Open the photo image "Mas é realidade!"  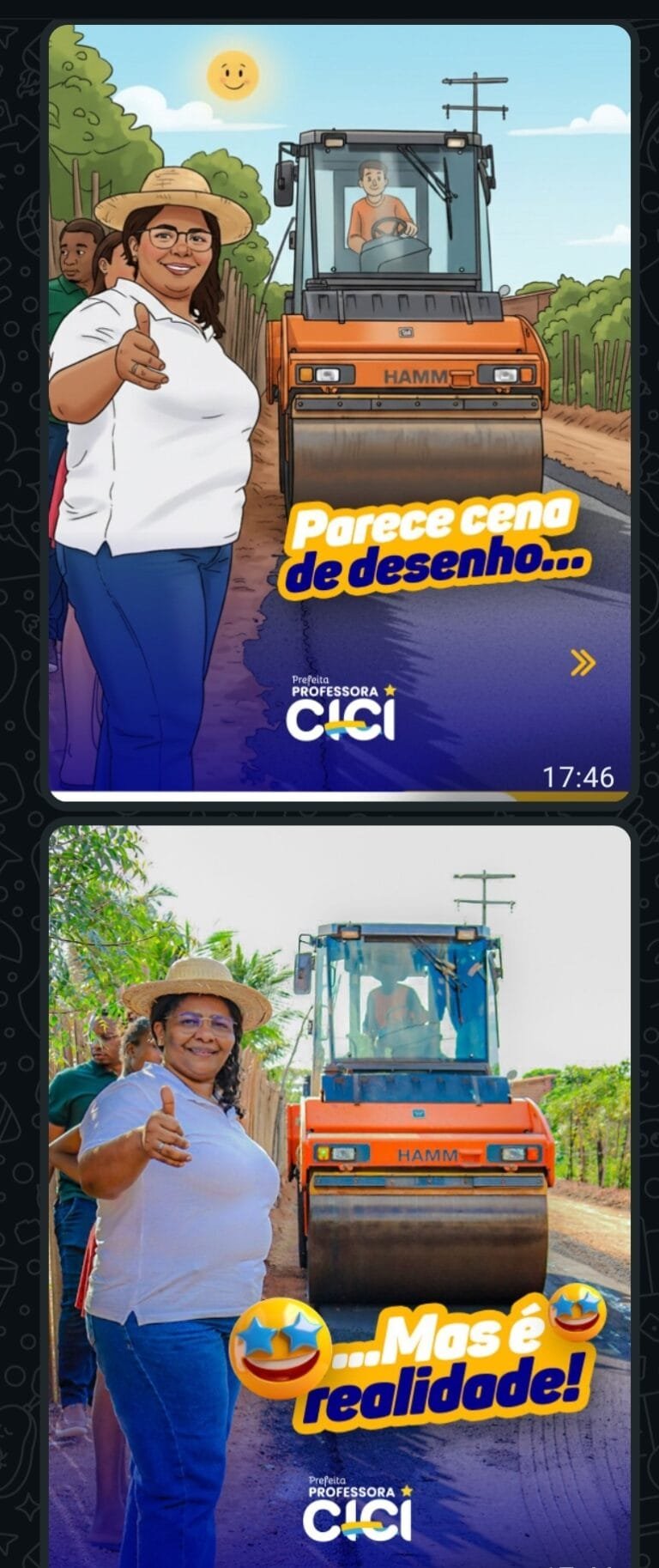click(340, 1194)
